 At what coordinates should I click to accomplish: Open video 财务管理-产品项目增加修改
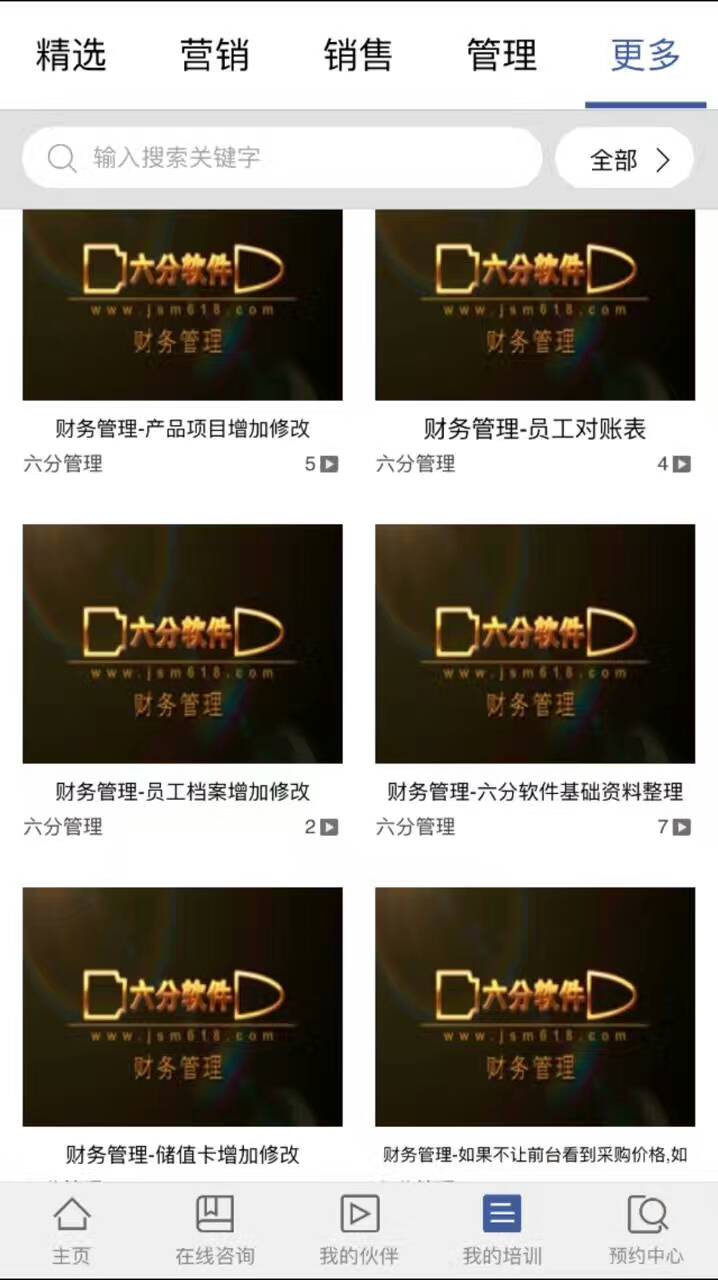click(x=182, y=306)
